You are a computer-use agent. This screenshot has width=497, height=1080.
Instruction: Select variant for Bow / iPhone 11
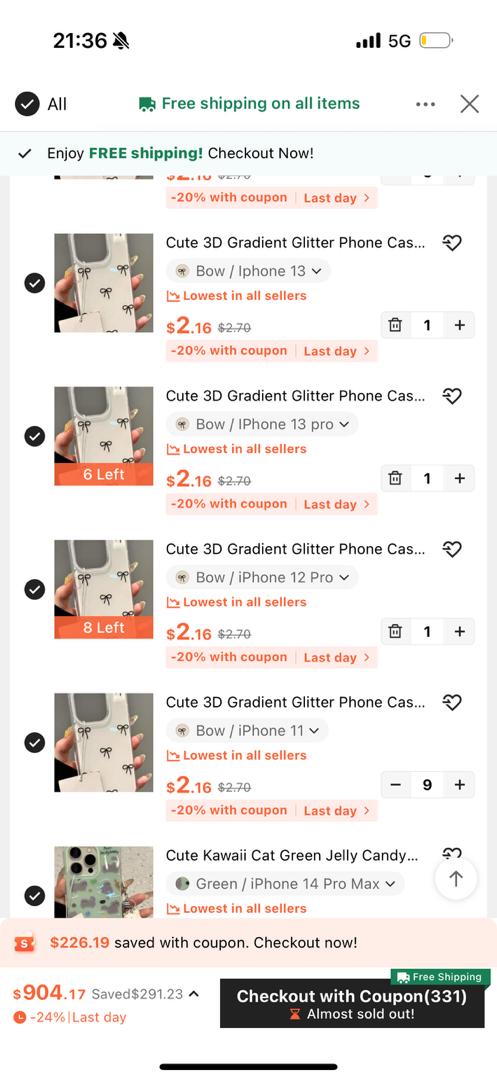tap(247, 731)
